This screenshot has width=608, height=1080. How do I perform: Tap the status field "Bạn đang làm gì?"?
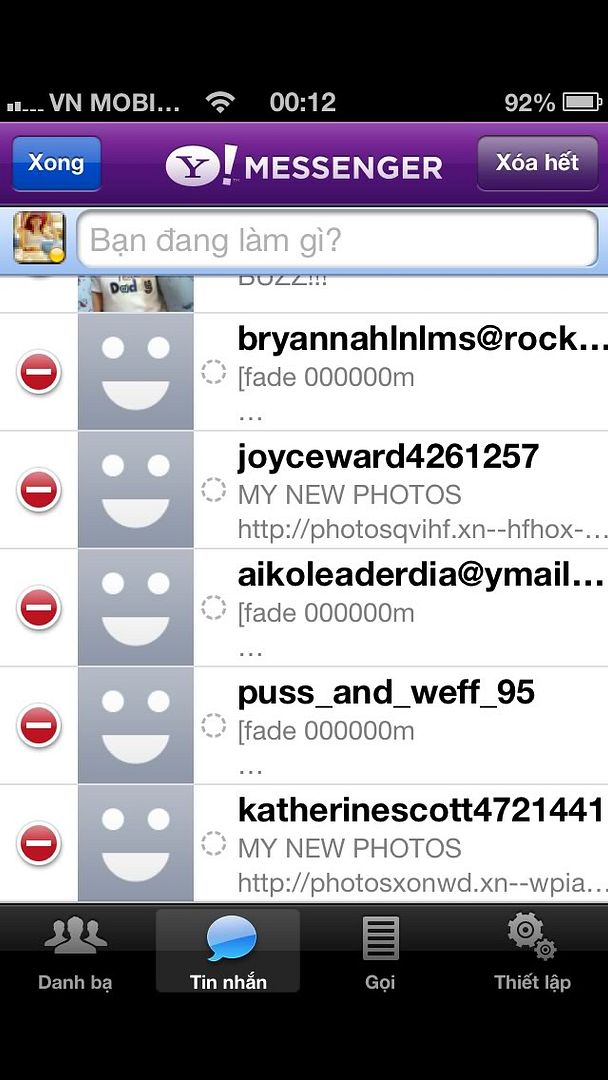click(x=337, y=240)
